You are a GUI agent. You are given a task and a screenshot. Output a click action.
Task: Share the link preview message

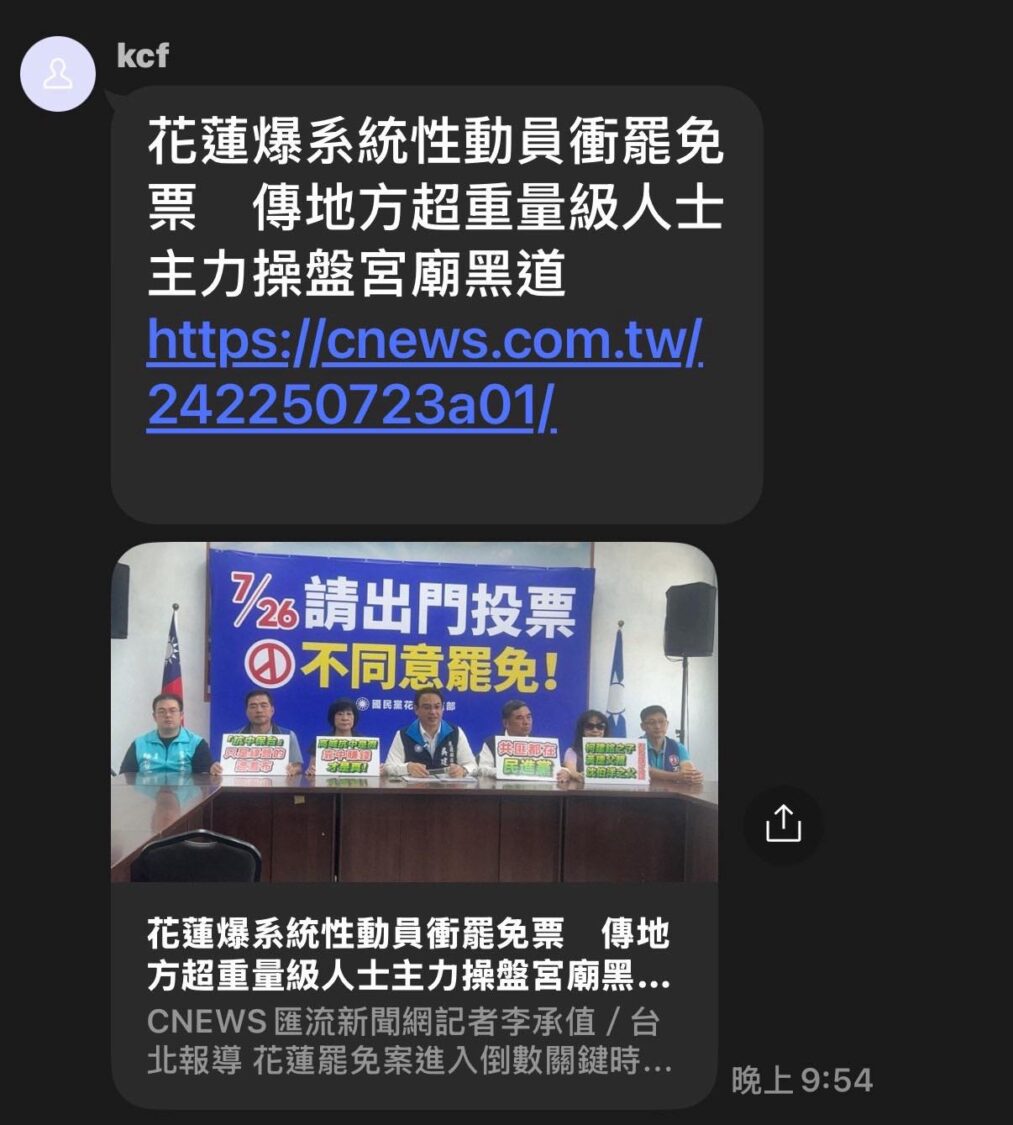coord(783,825)
